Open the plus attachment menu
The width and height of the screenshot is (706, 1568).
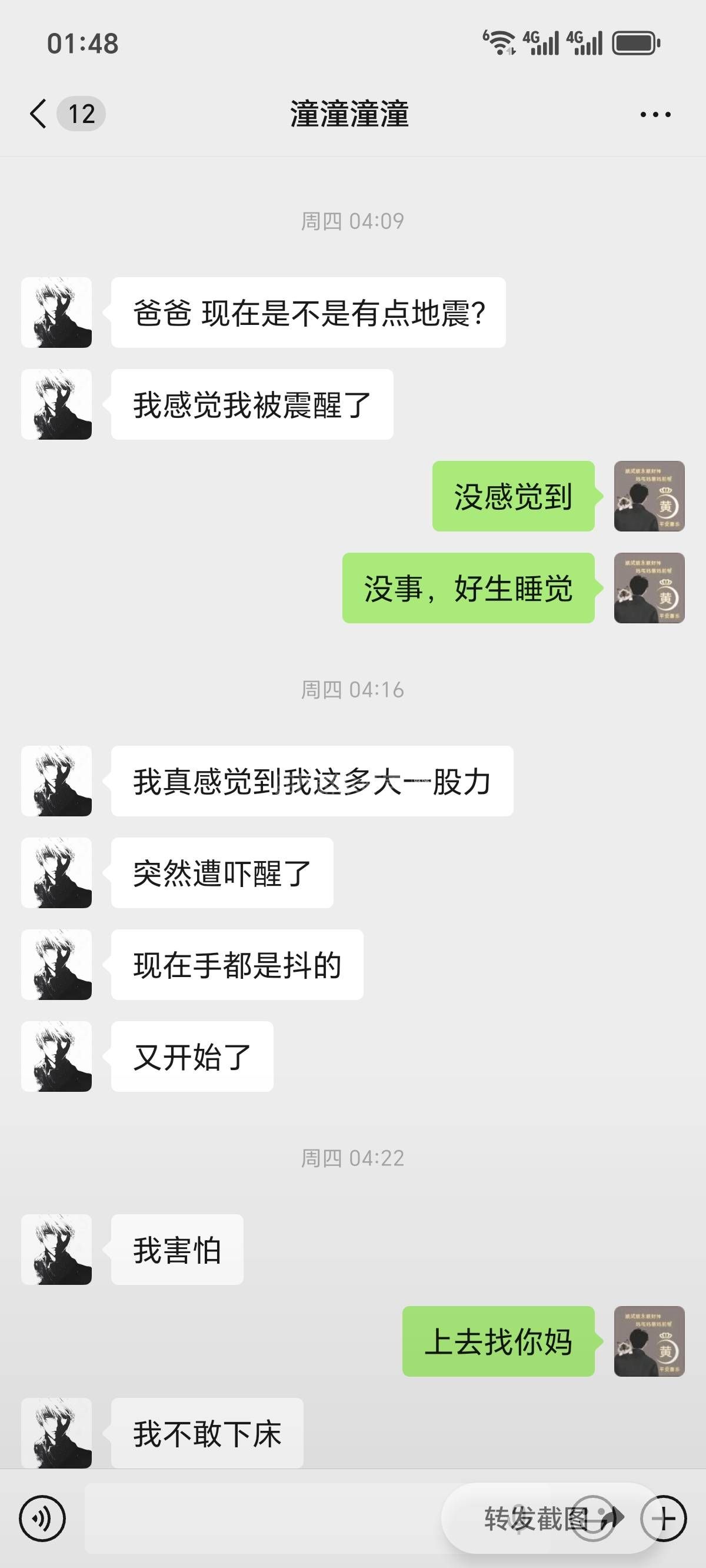(x=664, y=1518)
